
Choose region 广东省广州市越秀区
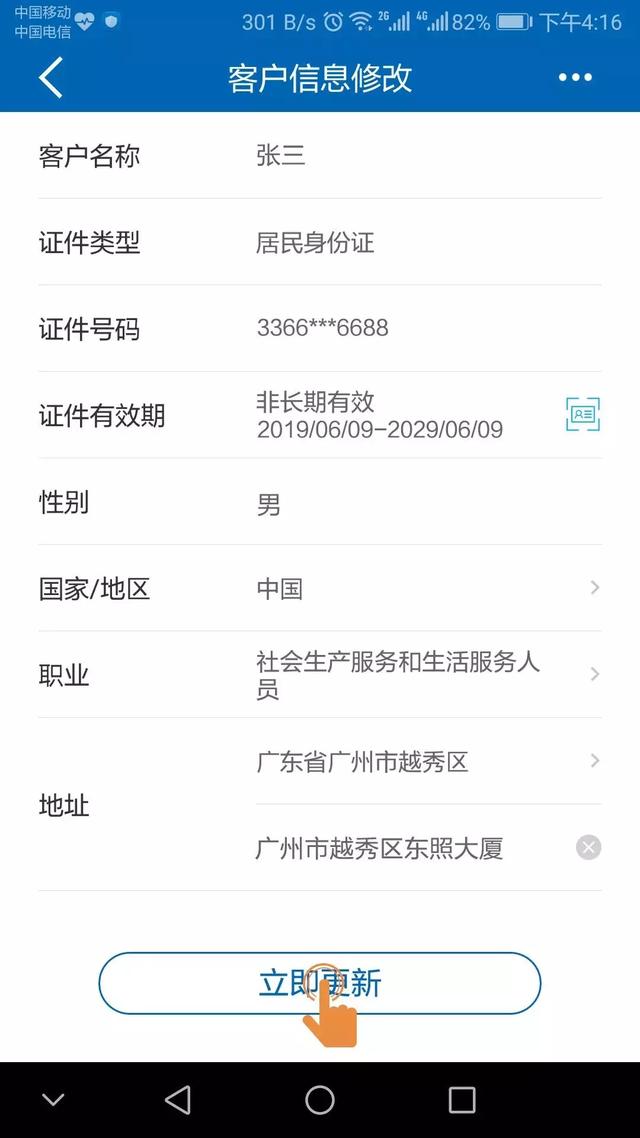point(428,761)
